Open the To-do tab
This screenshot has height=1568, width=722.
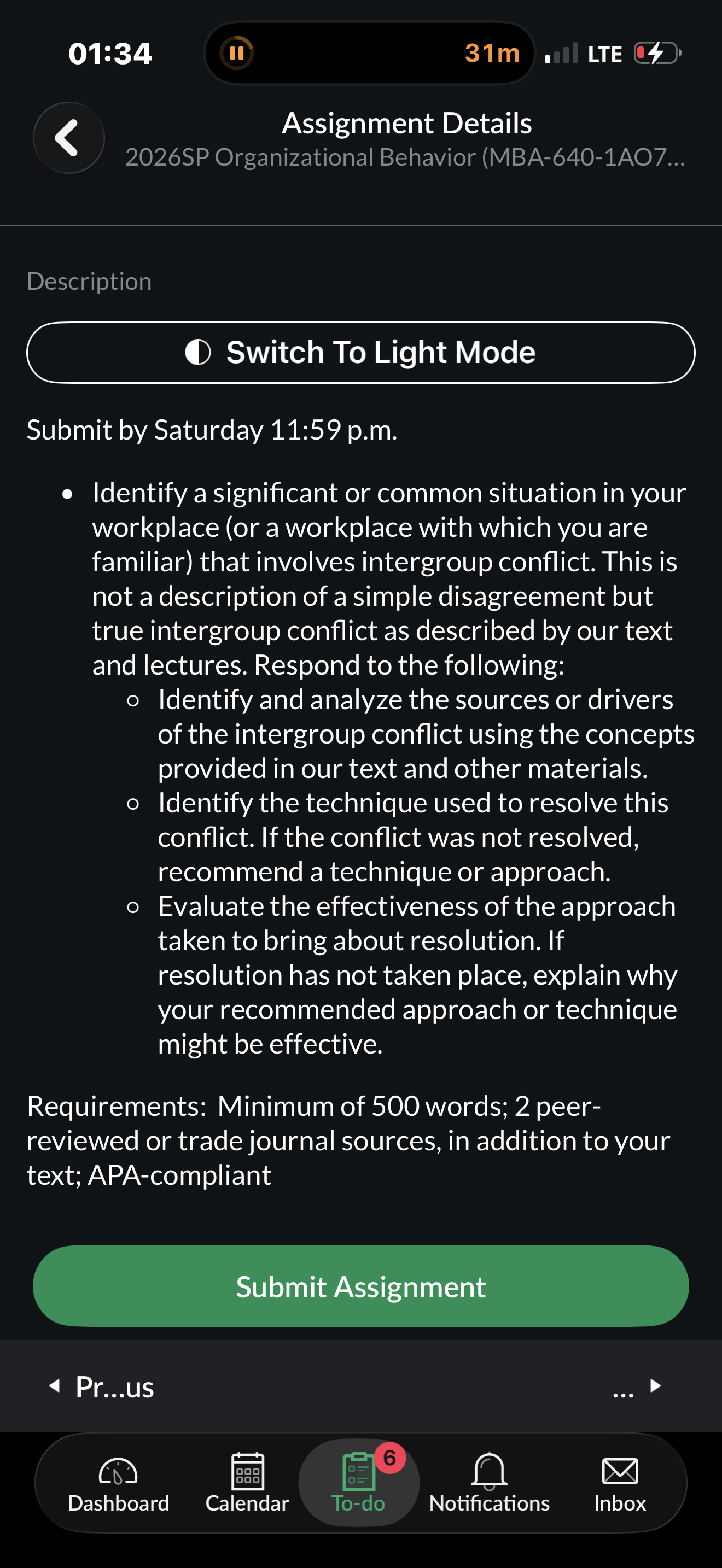click(359, 1484)
